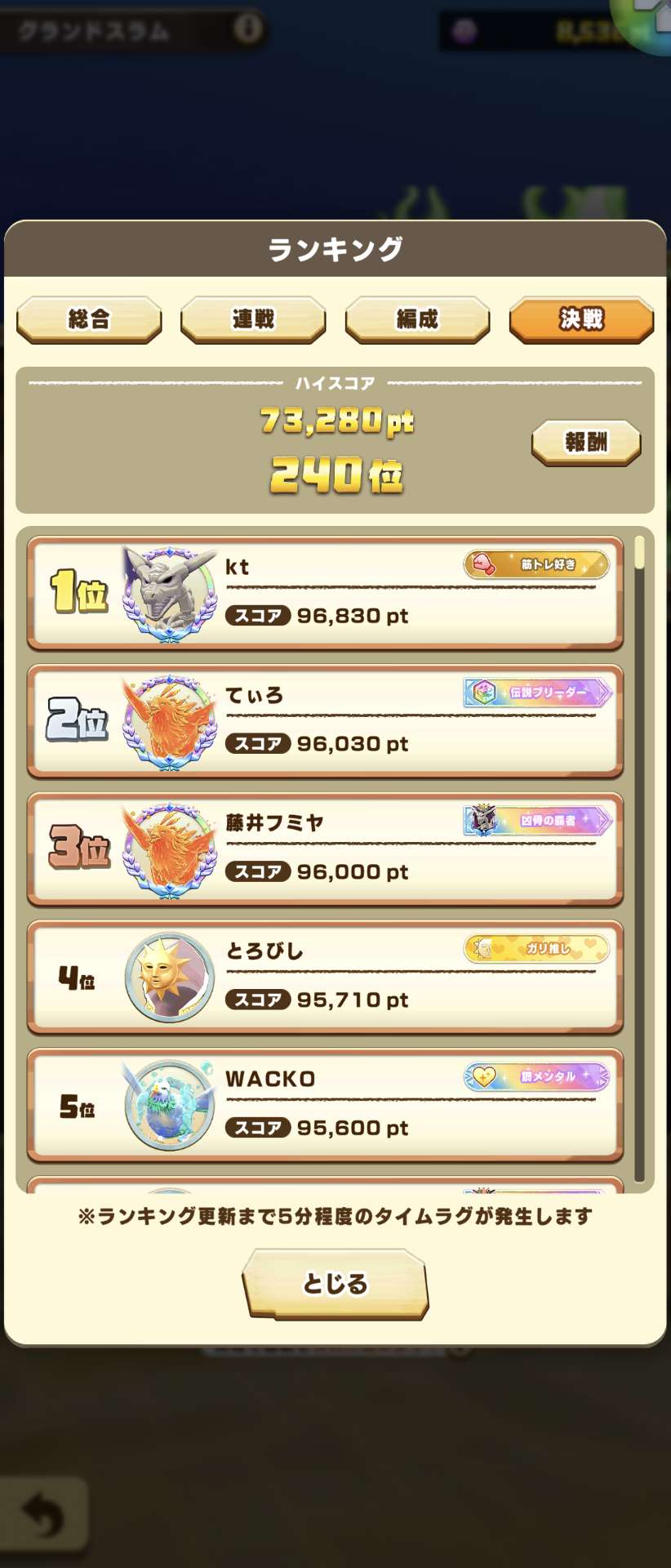
Task: Open the 編成 ranking tab
Action: pos(417,318)
